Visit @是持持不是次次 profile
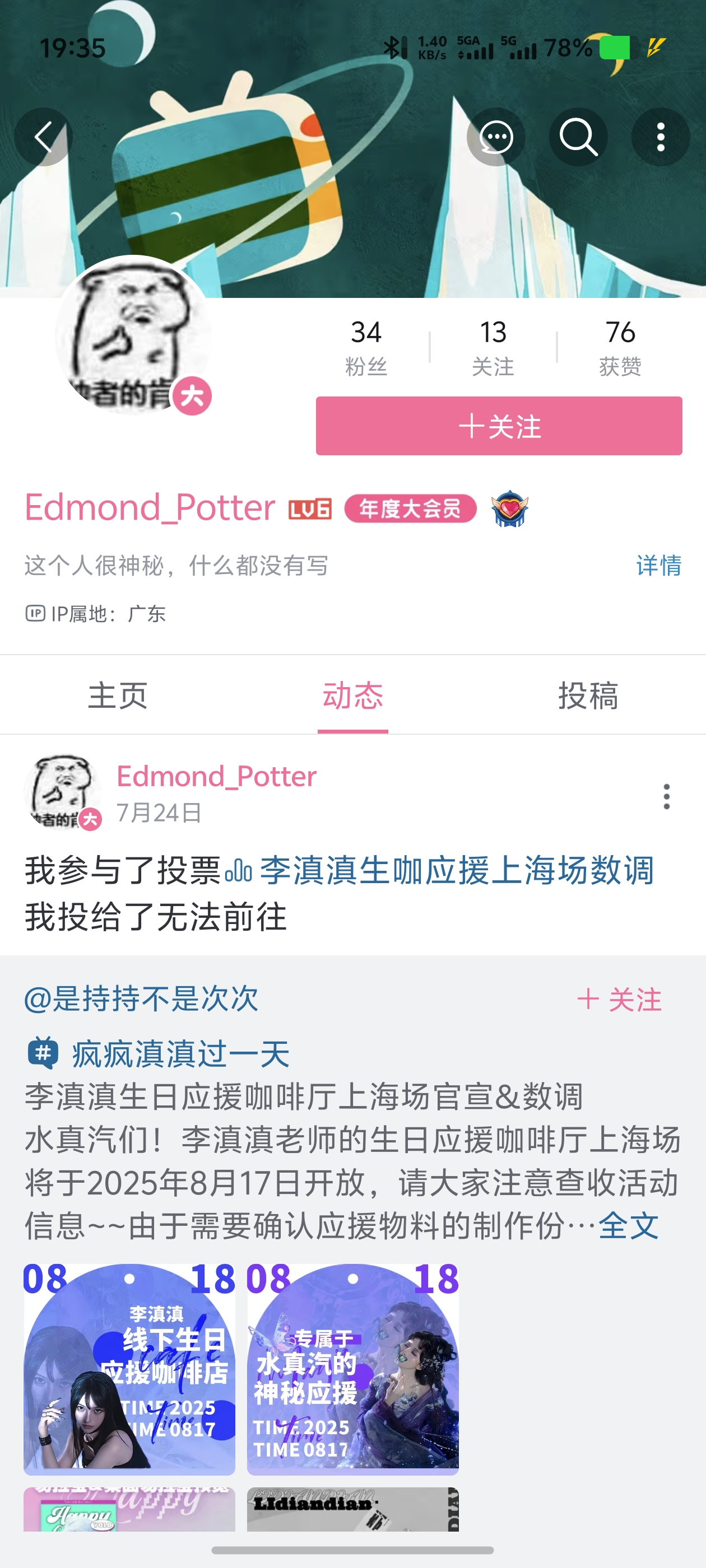Viewport: 706px width, 1568px height. tap(141, 999)
